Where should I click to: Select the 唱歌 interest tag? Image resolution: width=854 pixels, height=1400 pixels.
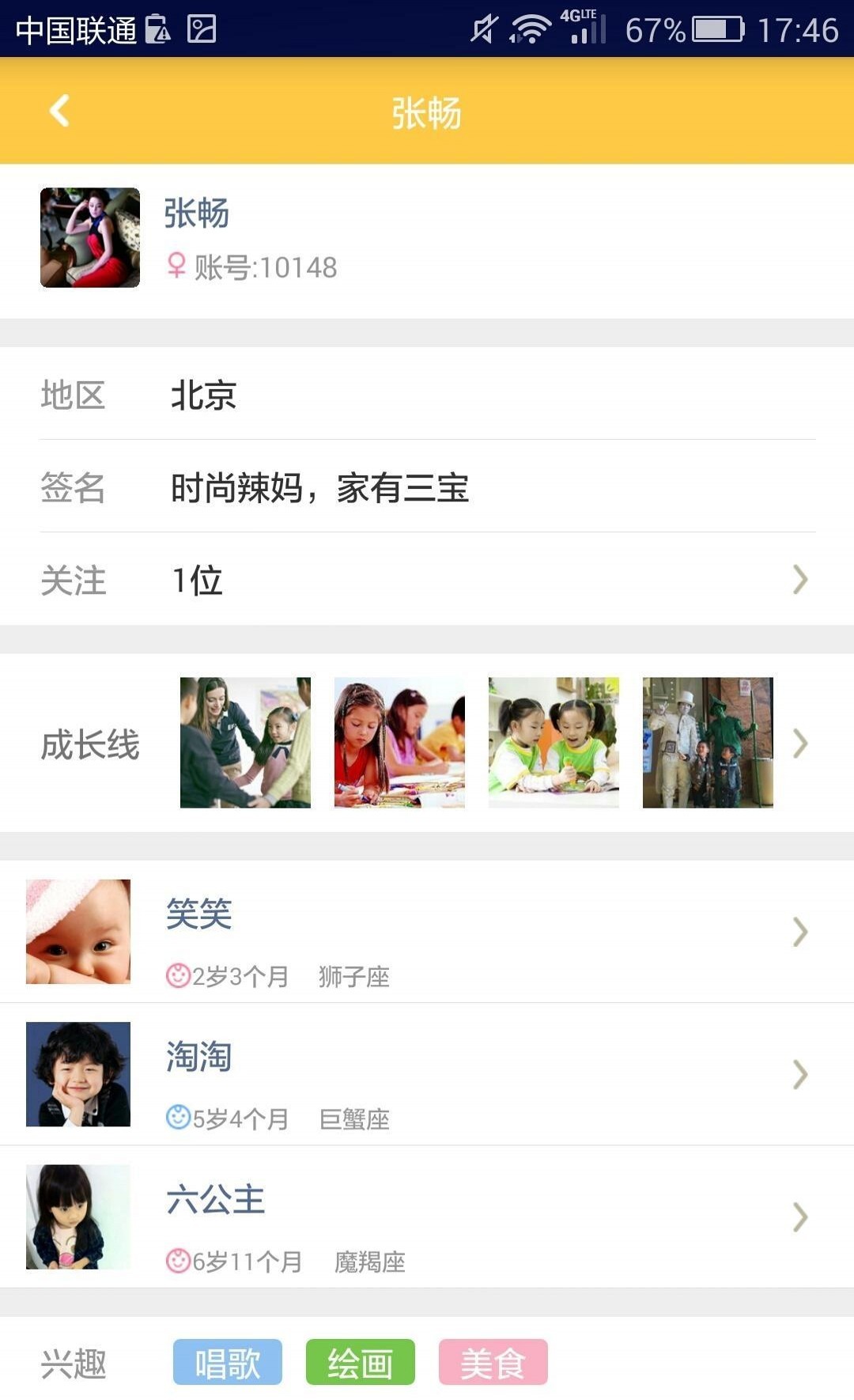(228, 1362)
